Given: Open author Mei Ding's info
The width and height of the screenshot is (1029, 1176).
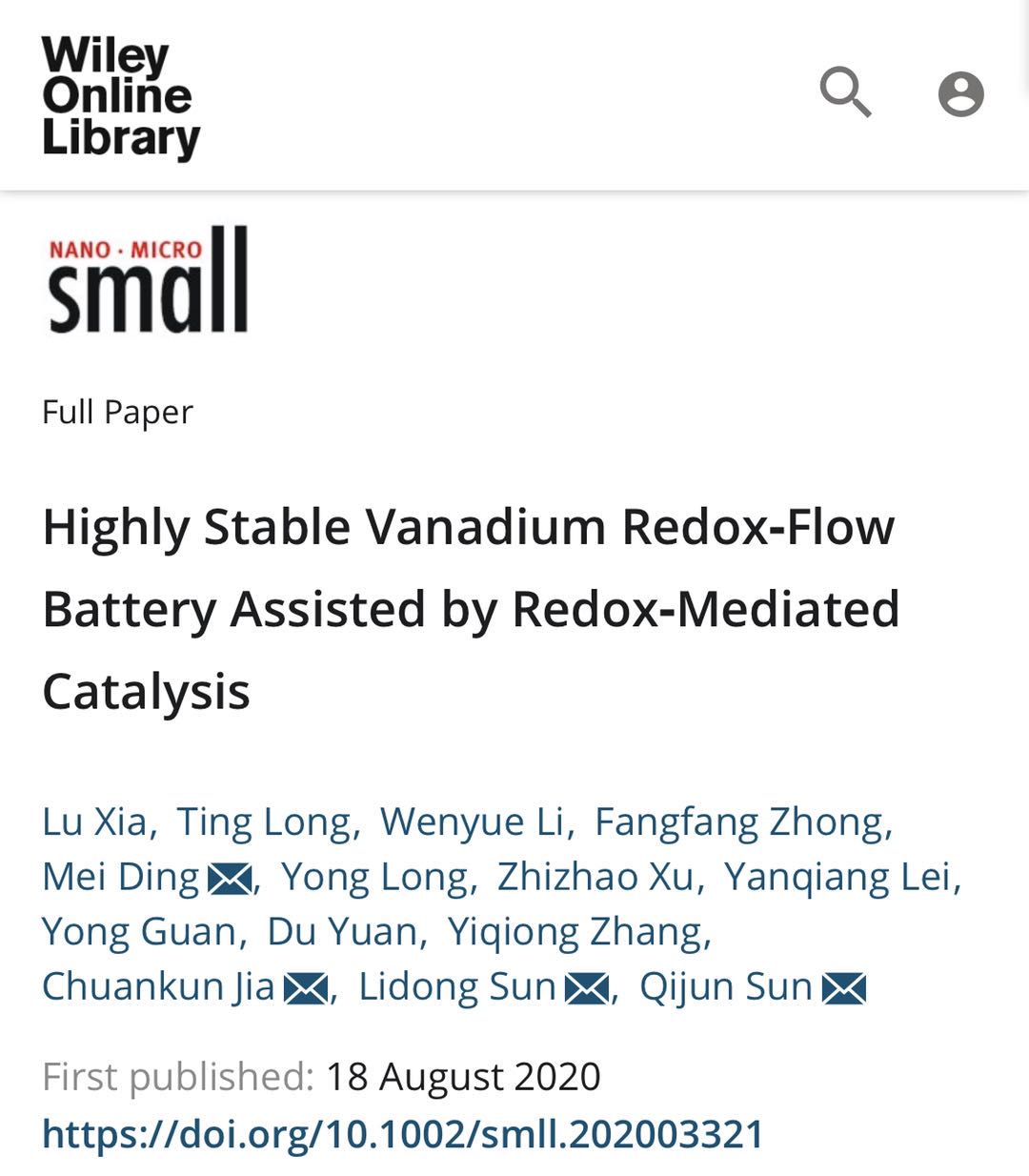Looking at the screenshot, I should (120, 877).
